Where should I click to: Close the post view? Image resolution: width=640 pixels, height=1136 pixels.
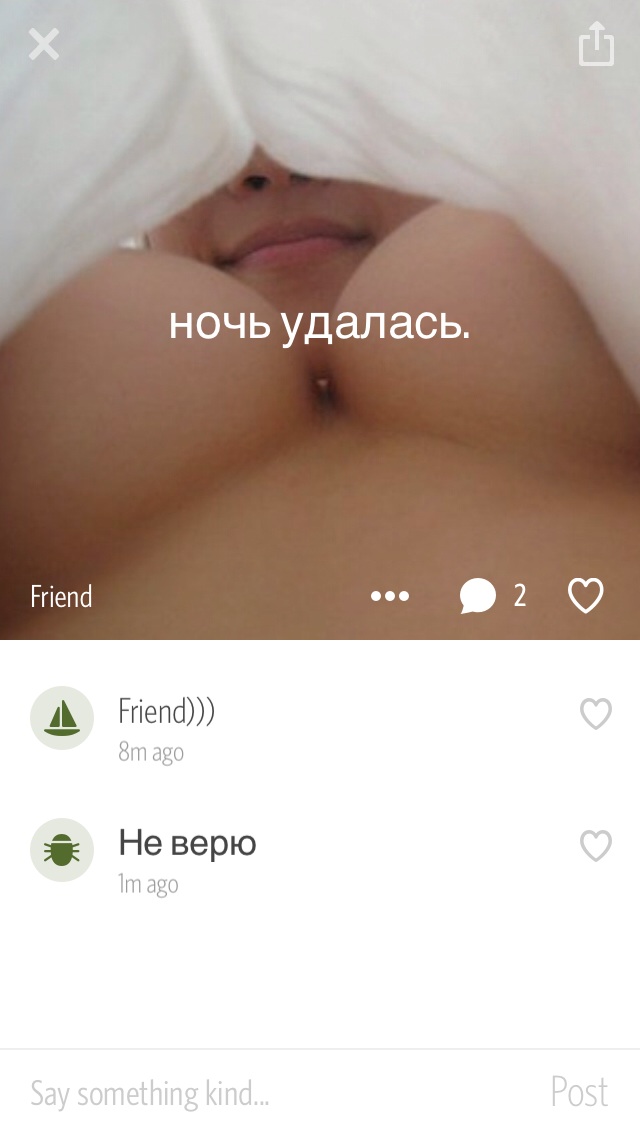tap(44, 44)
